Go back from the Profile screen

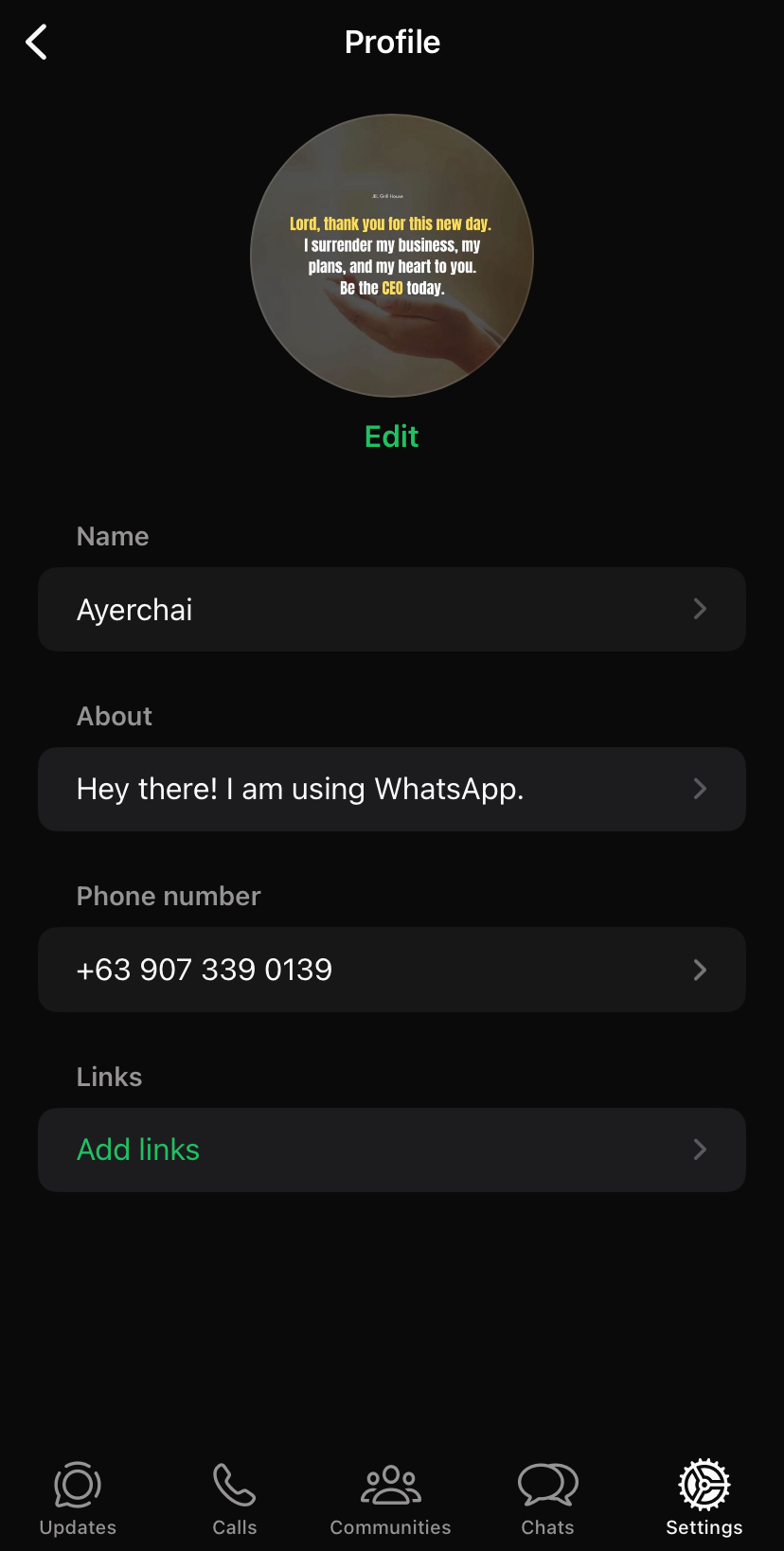coord(37,43)
